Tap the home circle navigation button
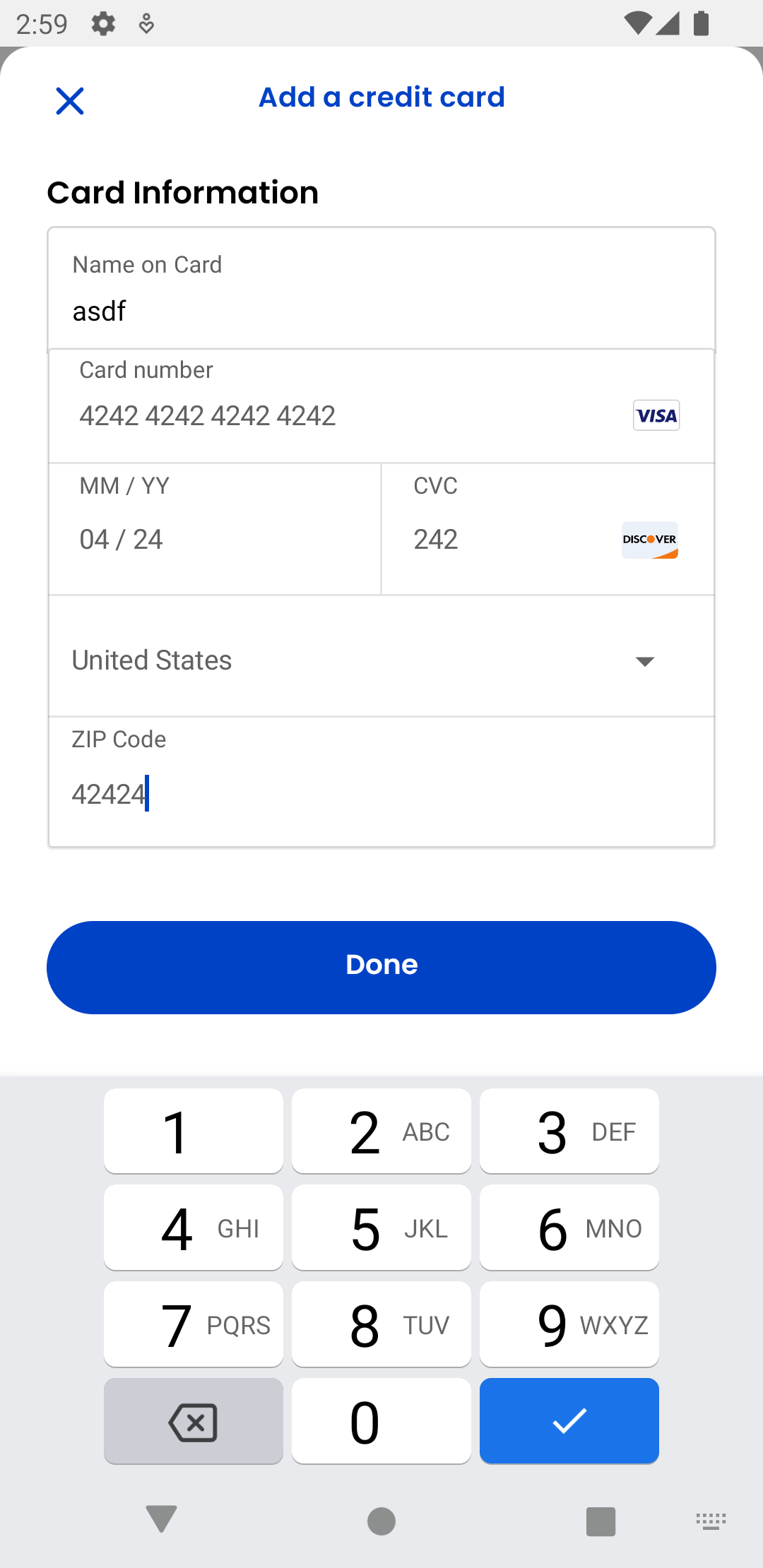Image resolution: width=763 pixels, height=1568 pixels. [x=381, y=1522]
